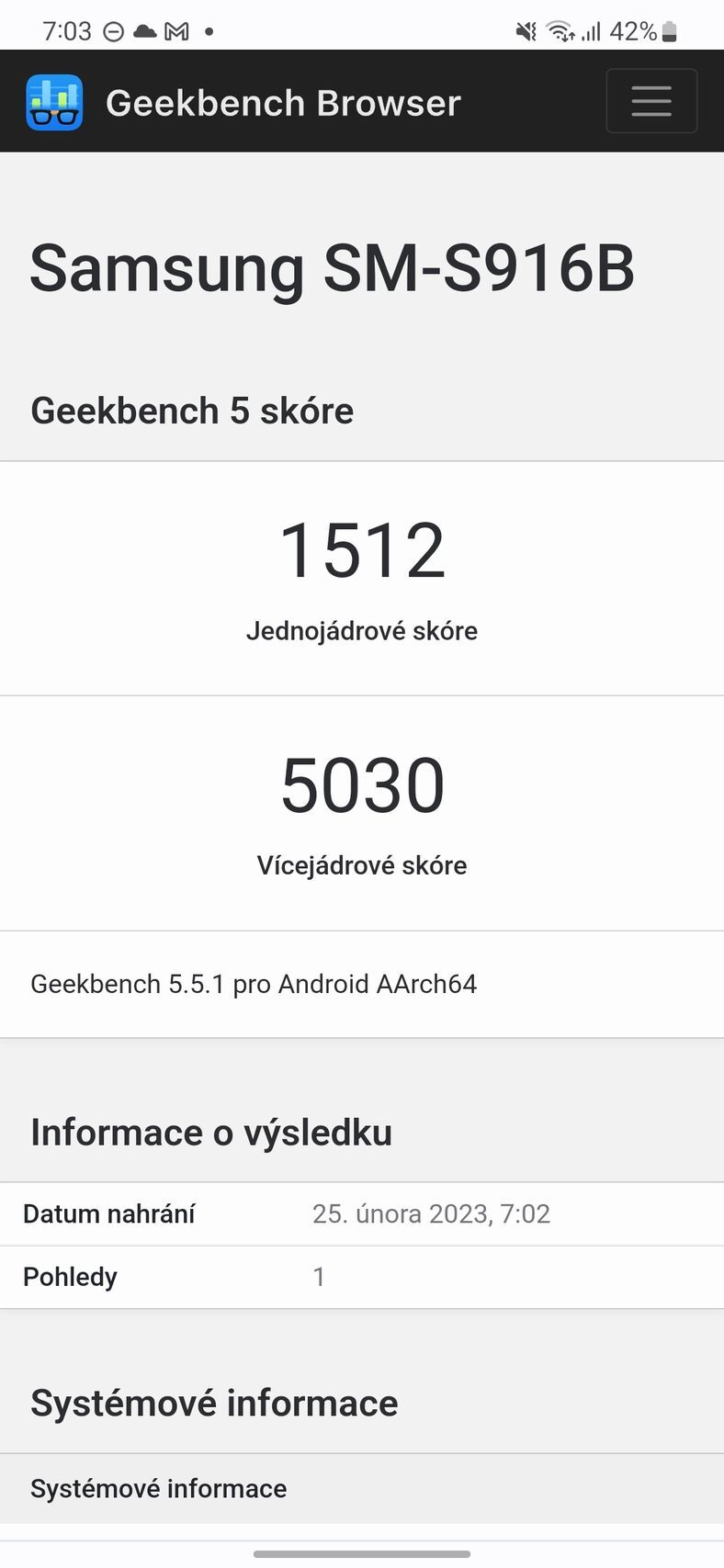Open the navigation hamburger menu

click(x=651, y=101)
